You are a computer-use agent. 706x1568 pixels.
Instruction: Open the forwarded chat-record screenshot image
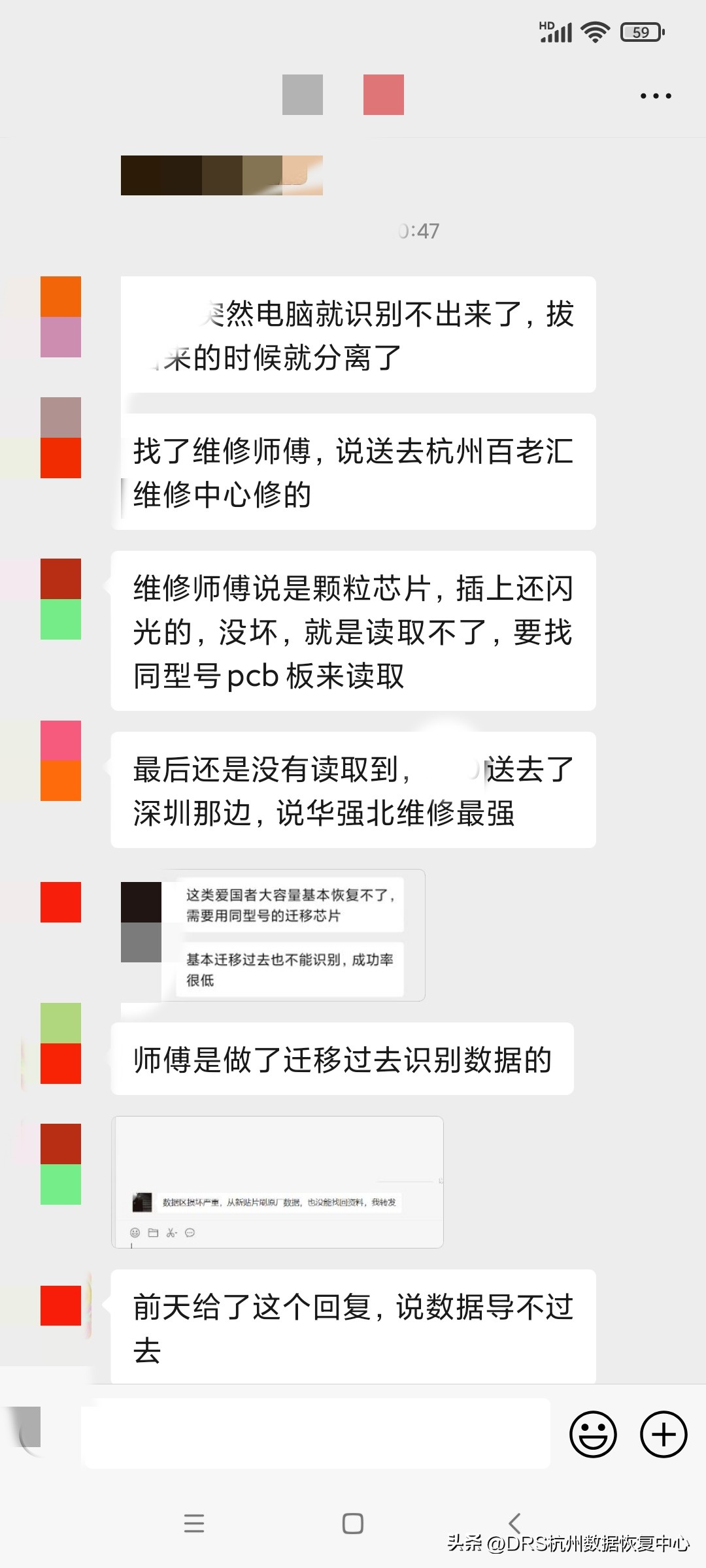(x=278, y=1183)
